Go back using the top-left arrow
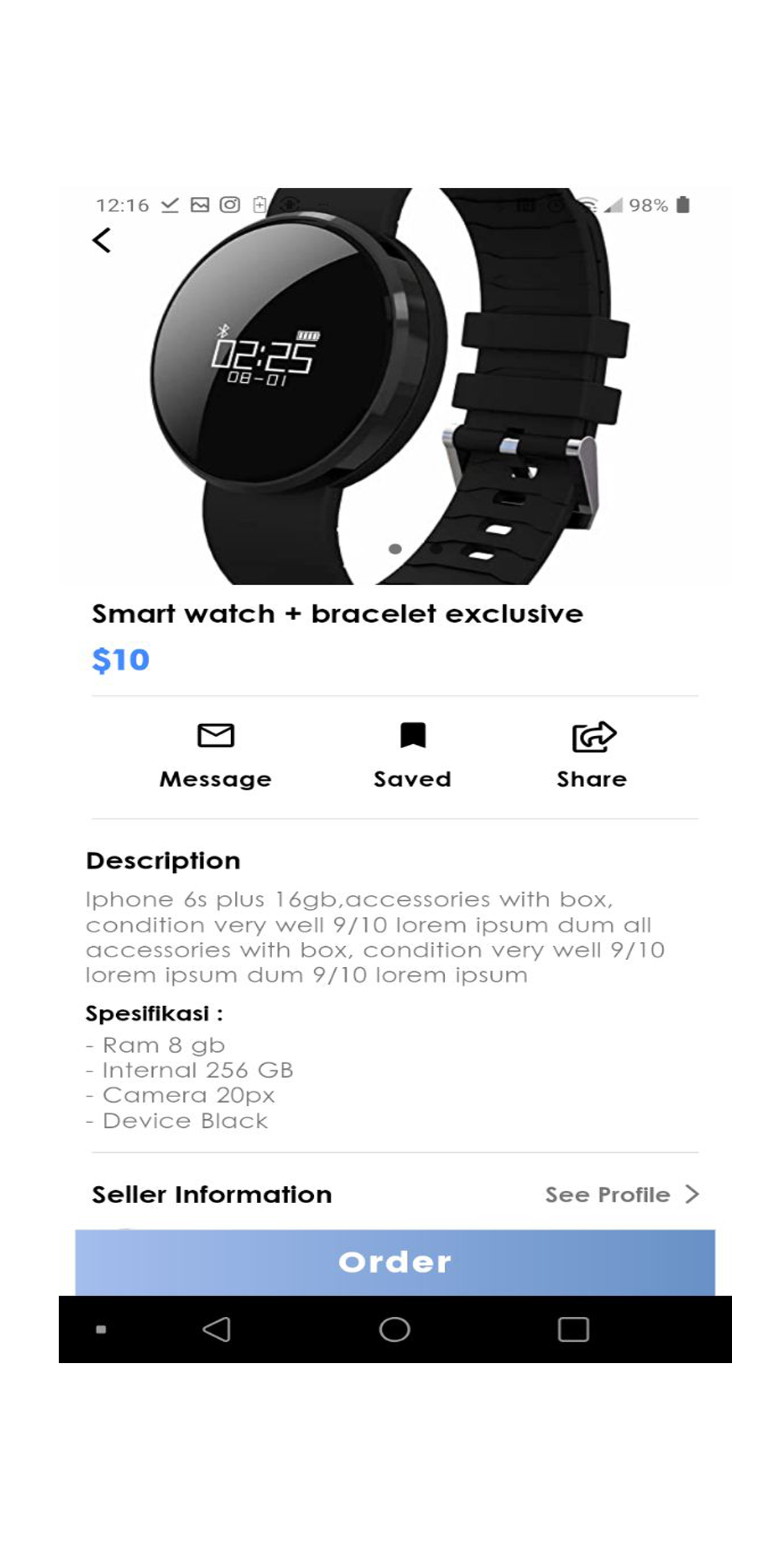The height and width of the screenshot is (1551, 784). click(x=102, y=240)
